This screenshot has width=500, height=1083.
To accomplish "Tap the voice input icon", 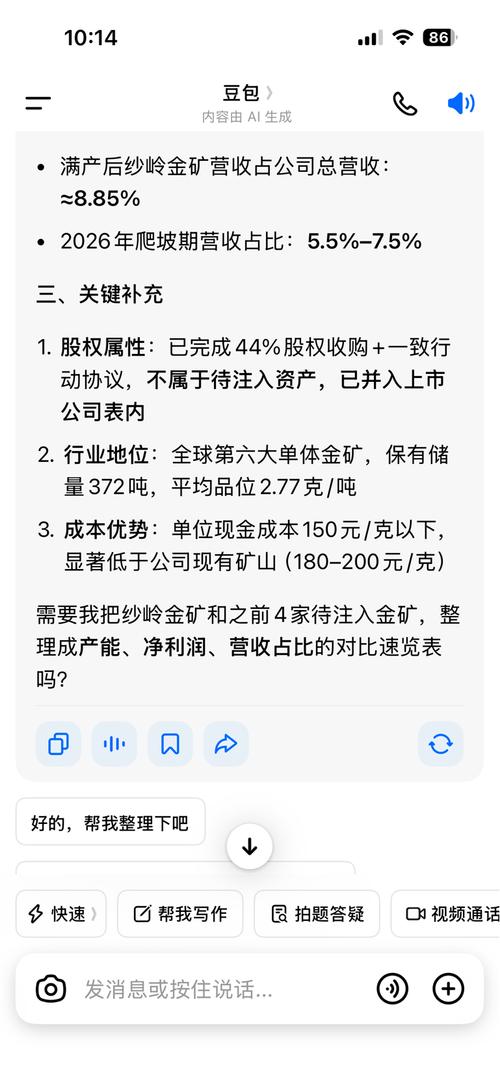I will (392, 990).
